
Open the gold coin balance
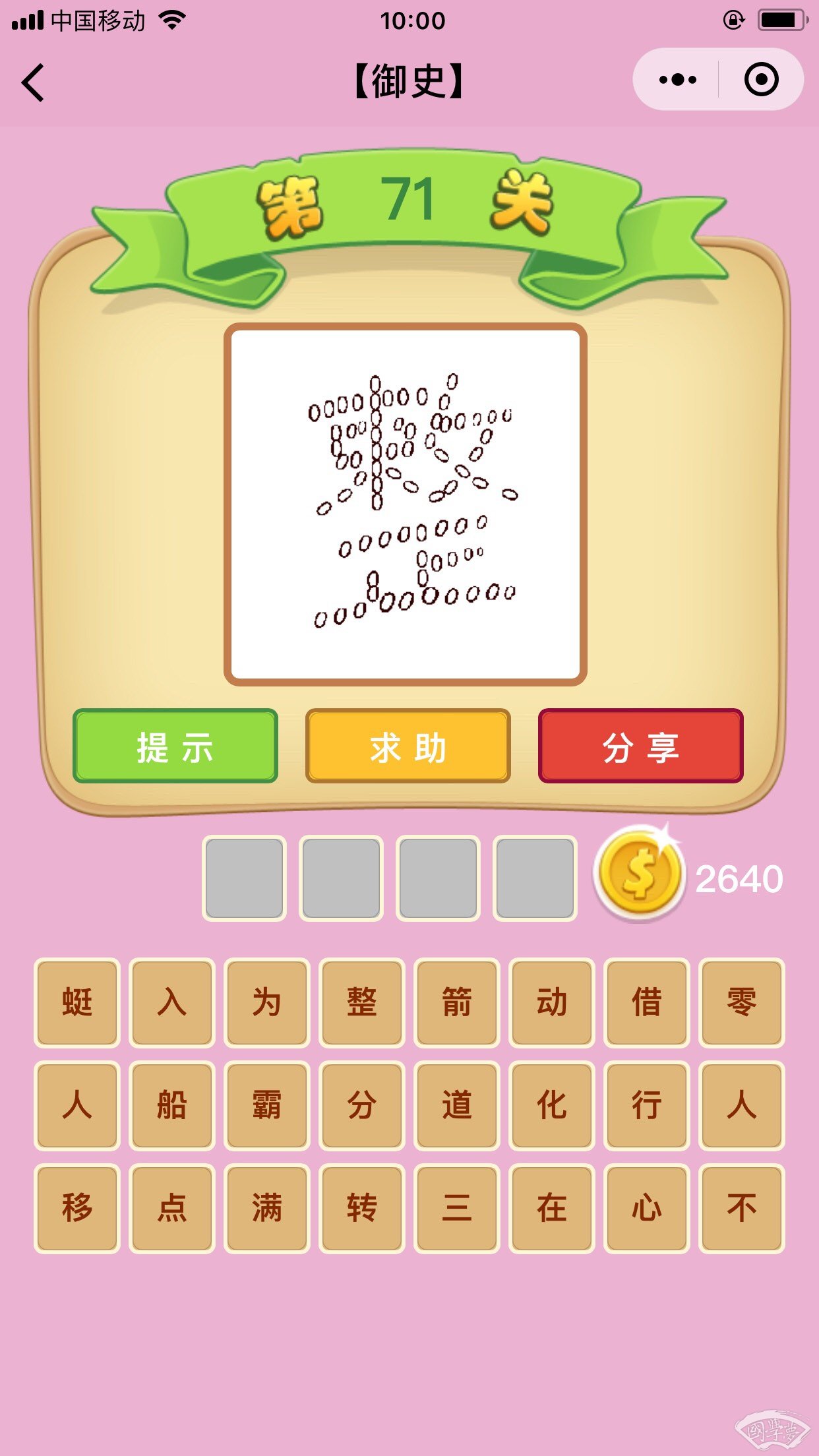[640, 874]
